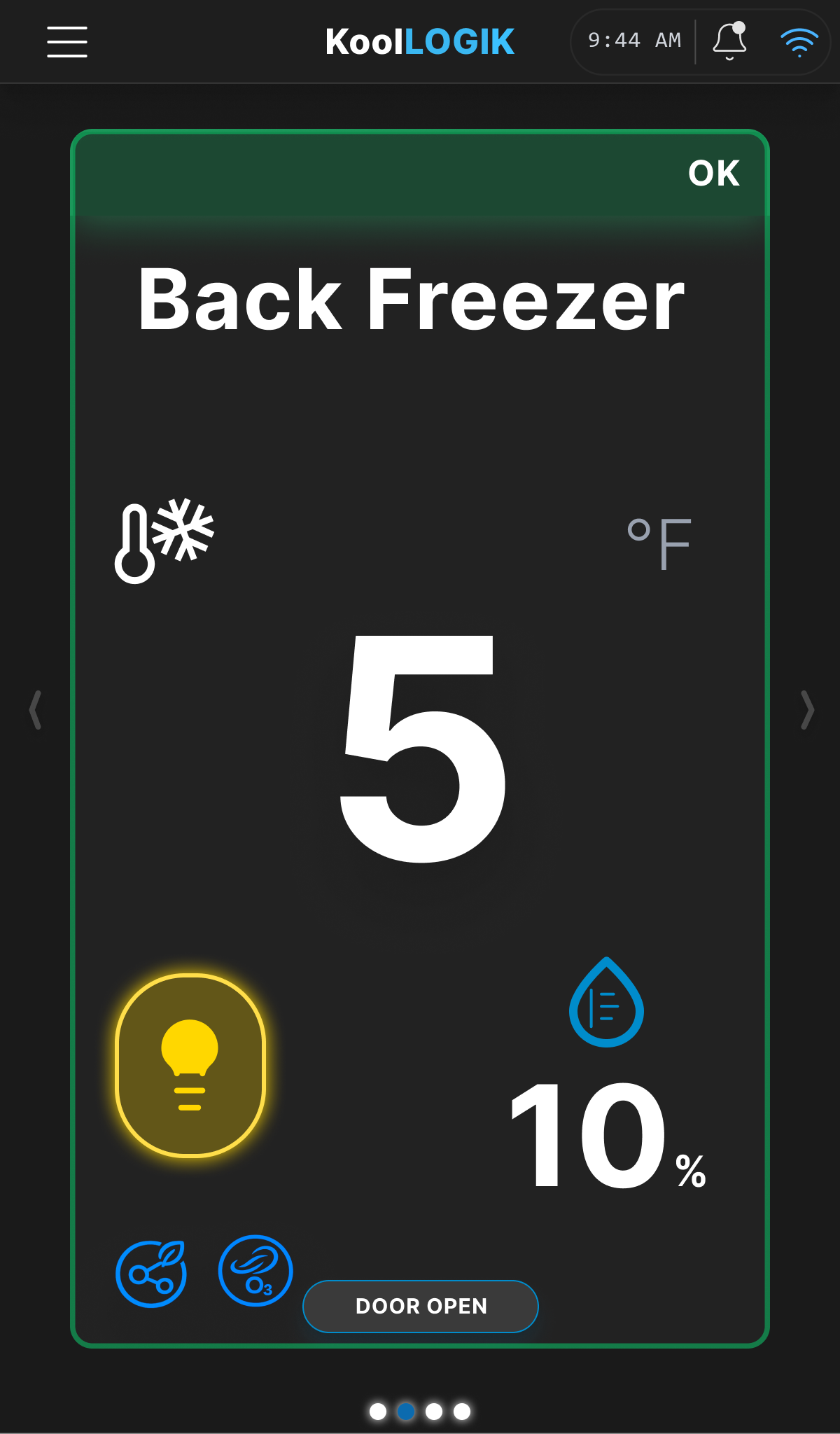
Task: Jump to the first page dot
Action: click(378, 1412)
